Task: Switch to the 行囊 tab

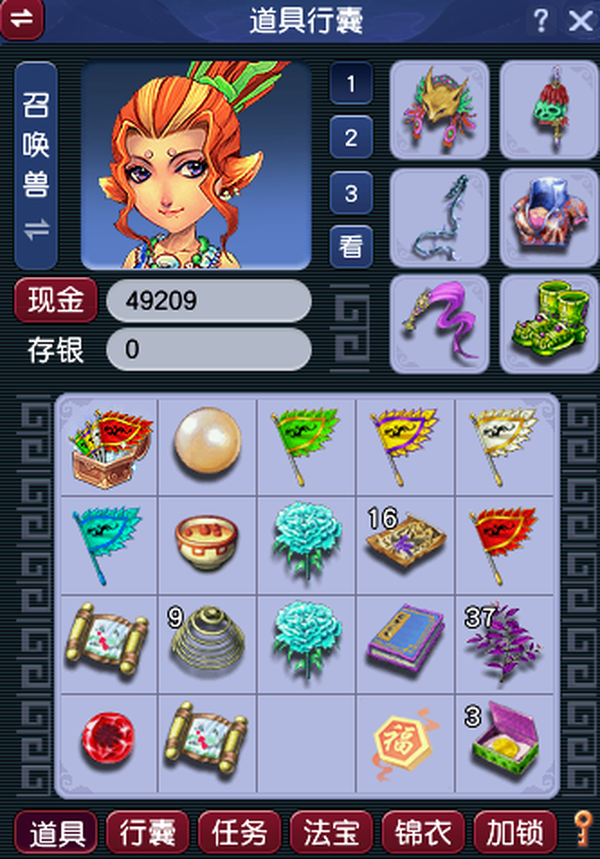Action: 148,831
